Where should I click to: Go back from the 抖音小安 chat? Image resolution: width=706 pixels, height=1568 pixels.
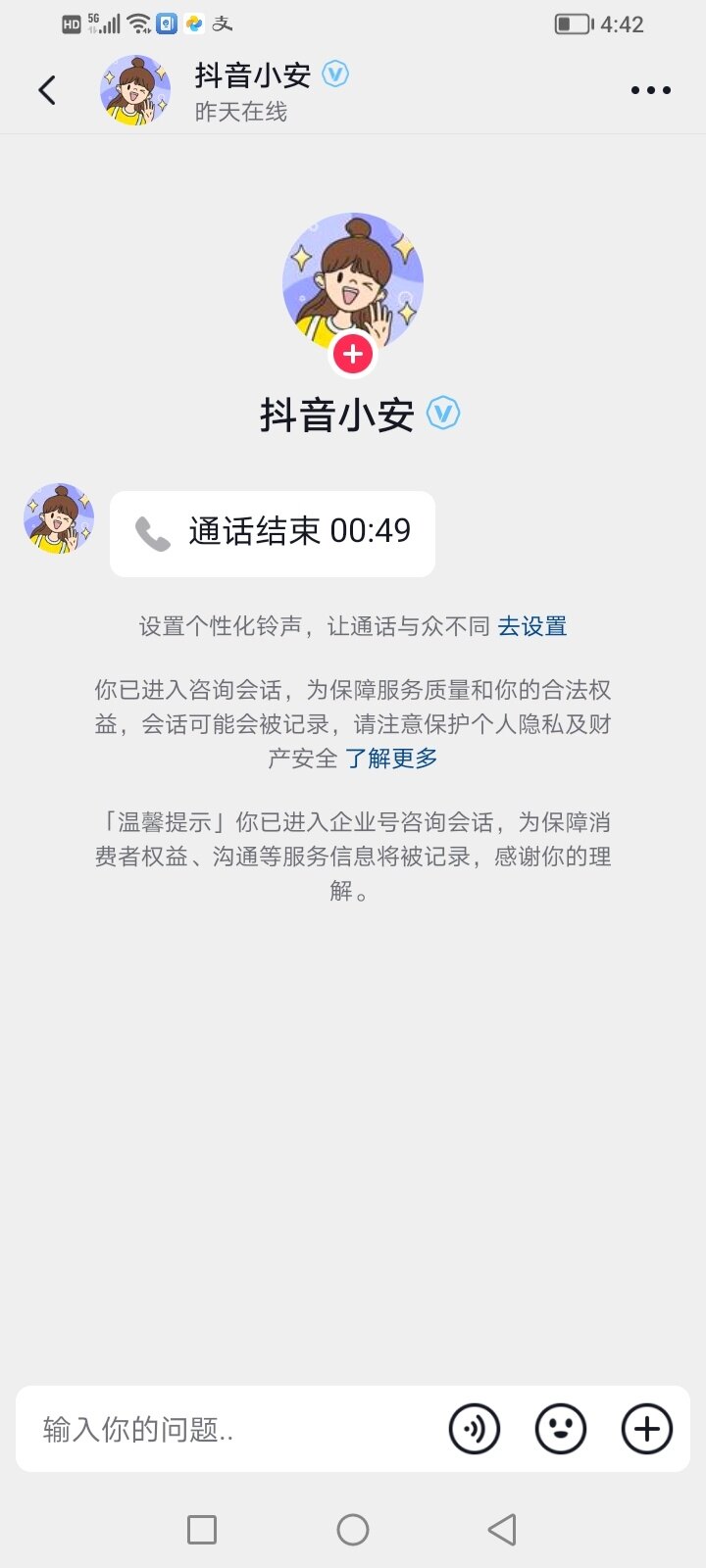point(47,90)
